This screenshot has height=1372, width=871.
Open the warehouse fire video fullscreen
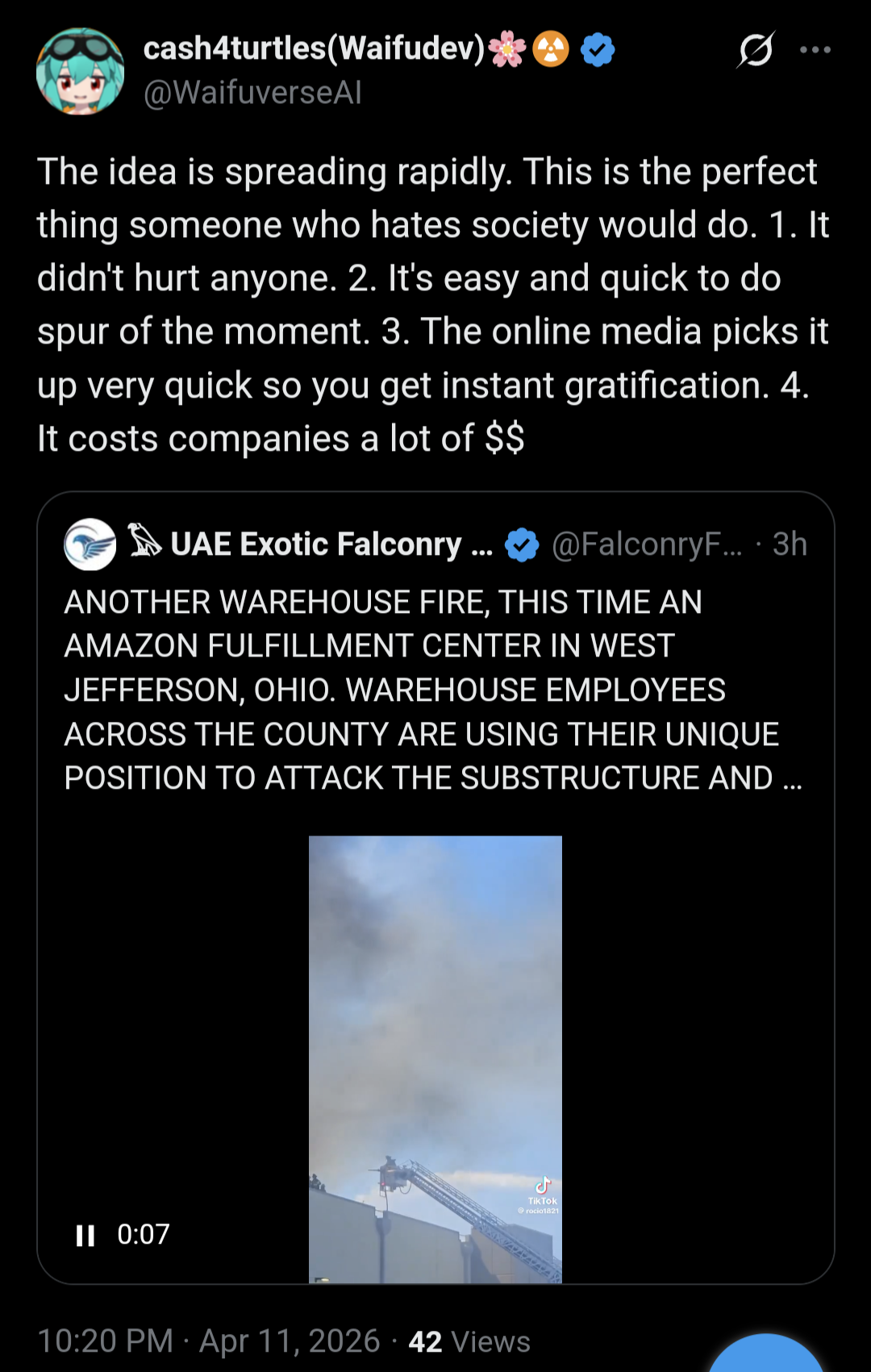coord(435,1049)
